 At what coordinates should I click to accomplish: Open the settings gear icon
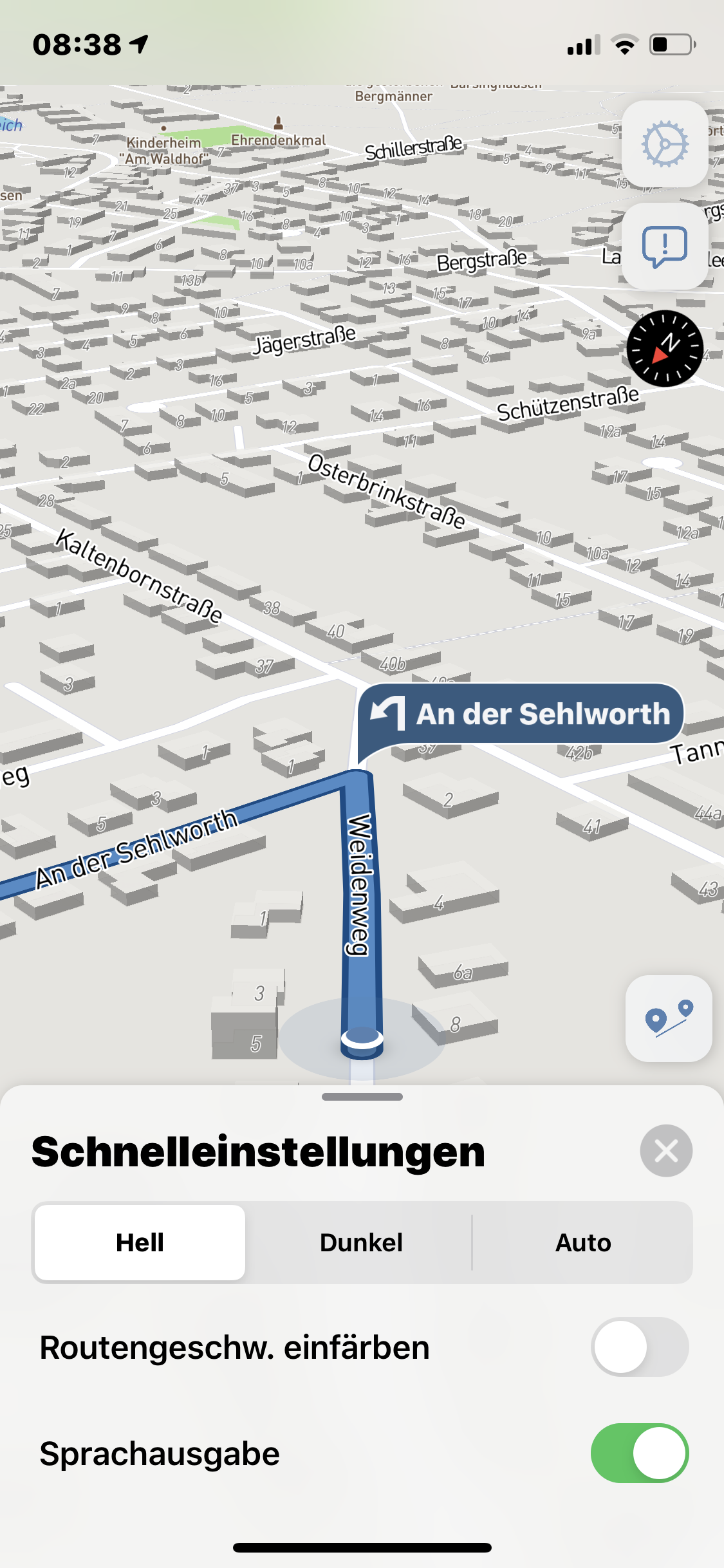(x=665, y=144)
